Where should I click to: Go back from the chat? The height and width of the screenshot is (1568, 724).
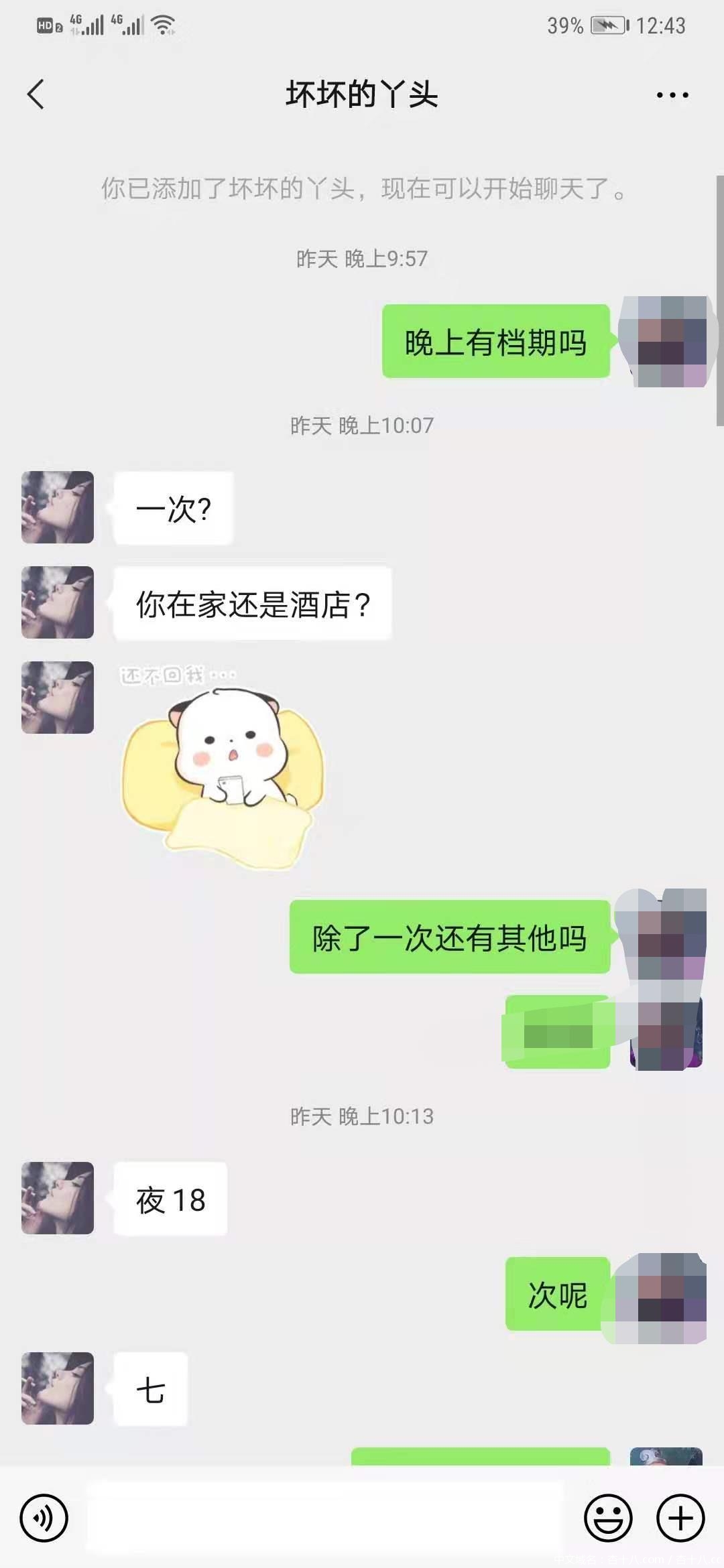coord(36,94)
